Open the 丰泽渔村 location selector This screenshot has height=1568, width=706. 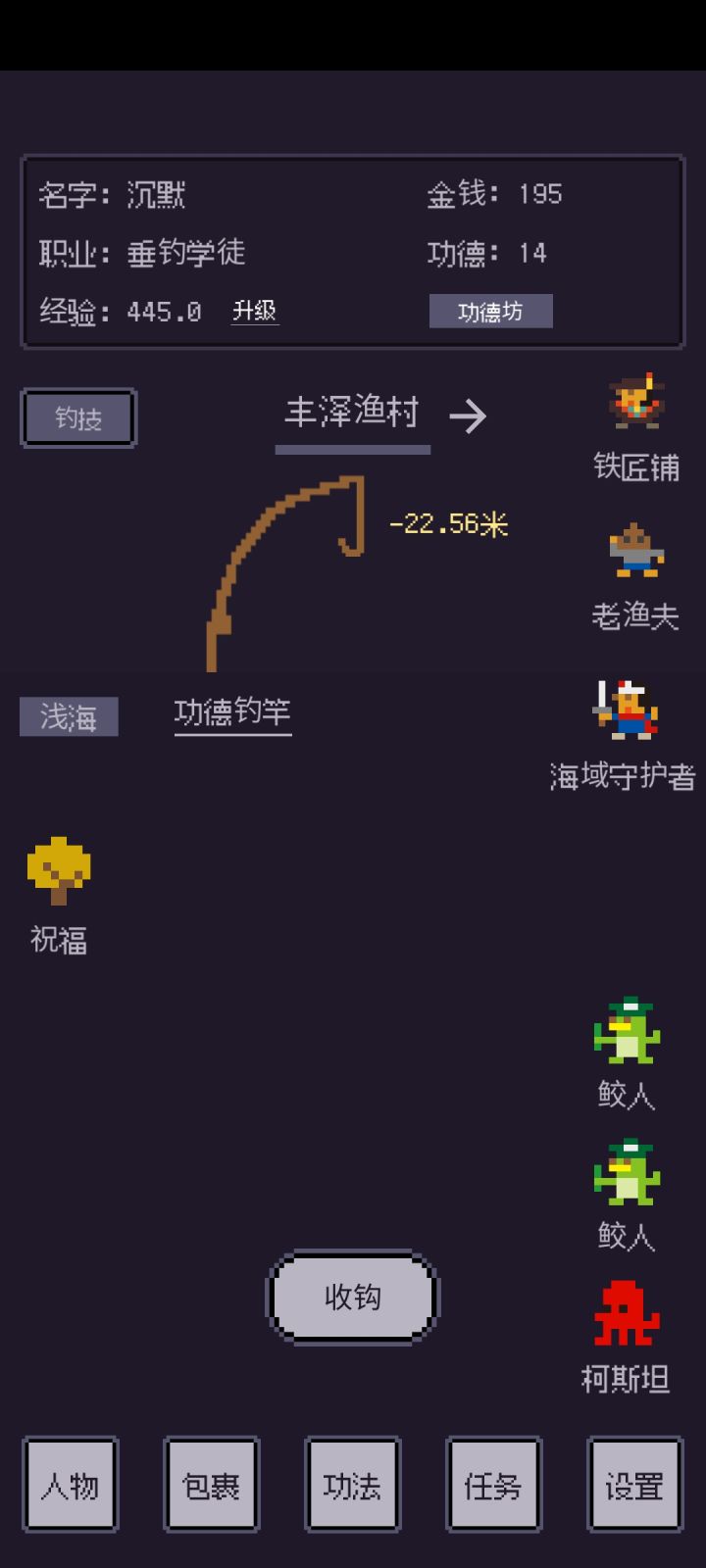351,414
